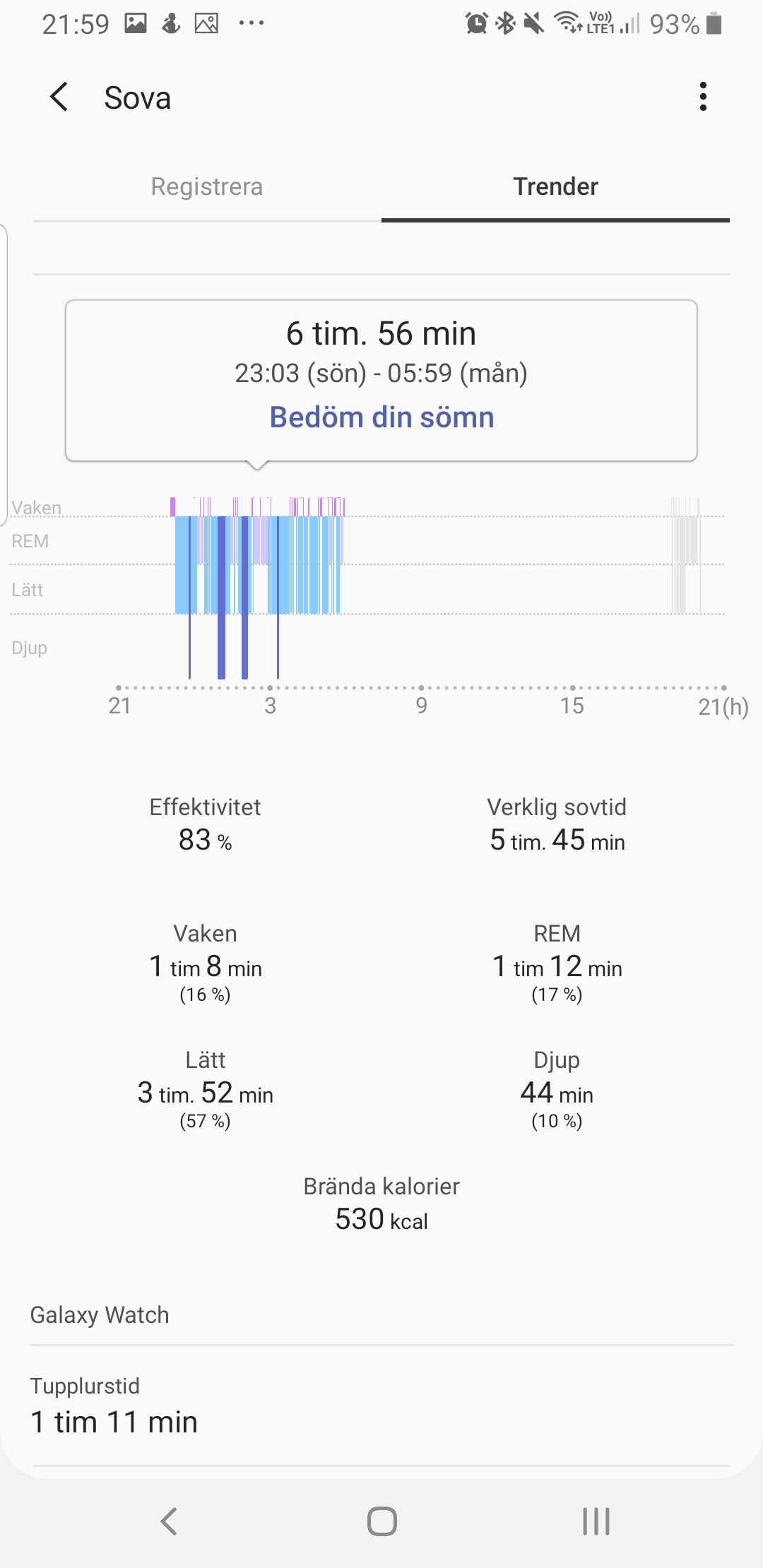The height and width of the screenshot is (1568, 763).
Task: Tap the system home button
Action: [x=381, y=1521]
